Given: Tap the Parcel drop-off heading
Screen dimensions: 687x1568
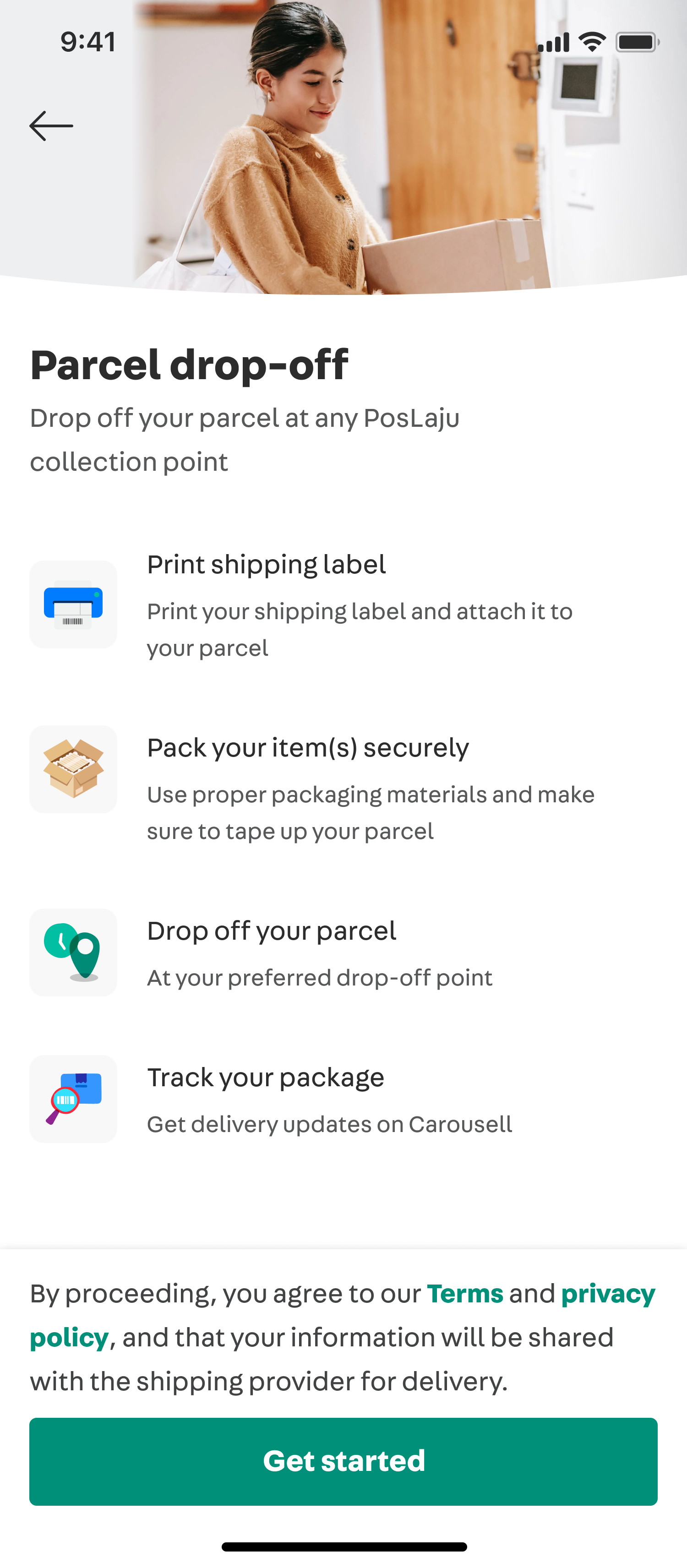Looking at the screenshot, I should click(x=189, y=365).
